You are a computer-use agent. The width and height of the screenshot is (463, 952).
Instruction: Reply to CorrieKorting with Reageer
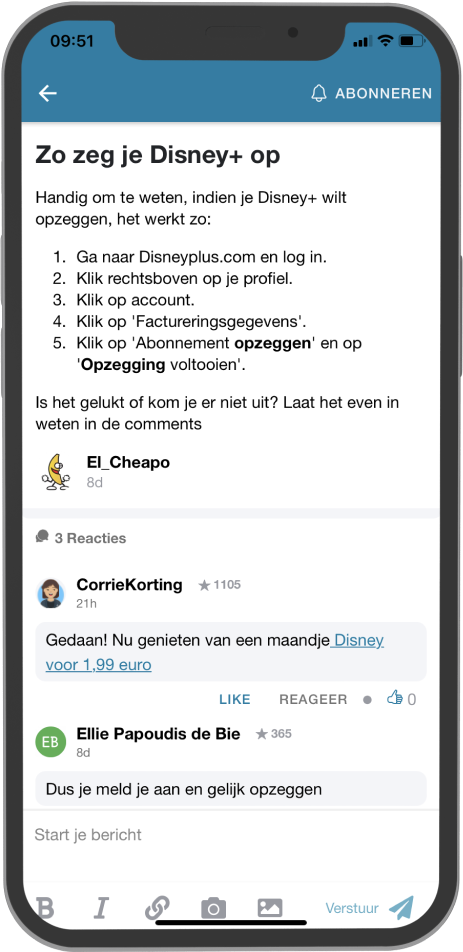[313, 699]
